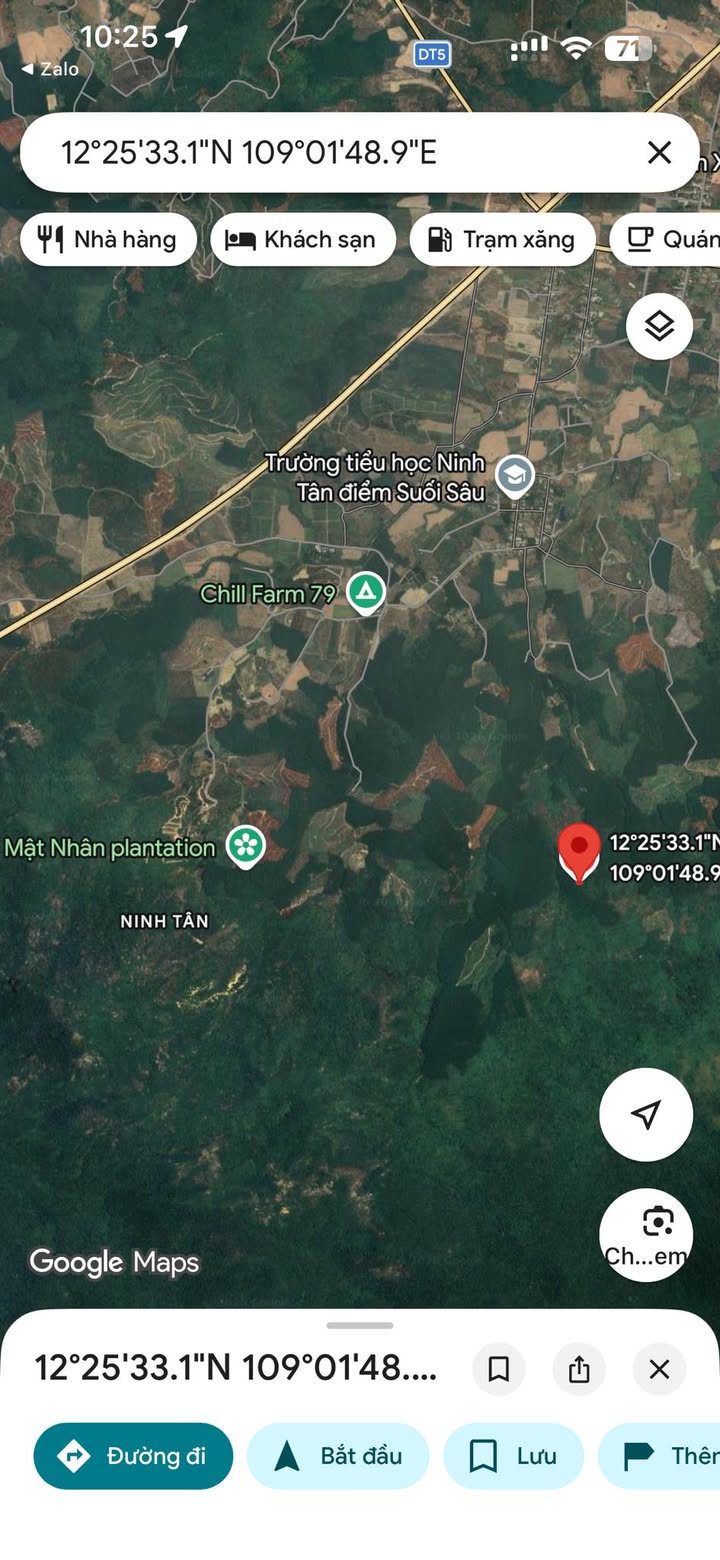Return to Zalo app
The image size is (720, 1560).
click(50, 69)
